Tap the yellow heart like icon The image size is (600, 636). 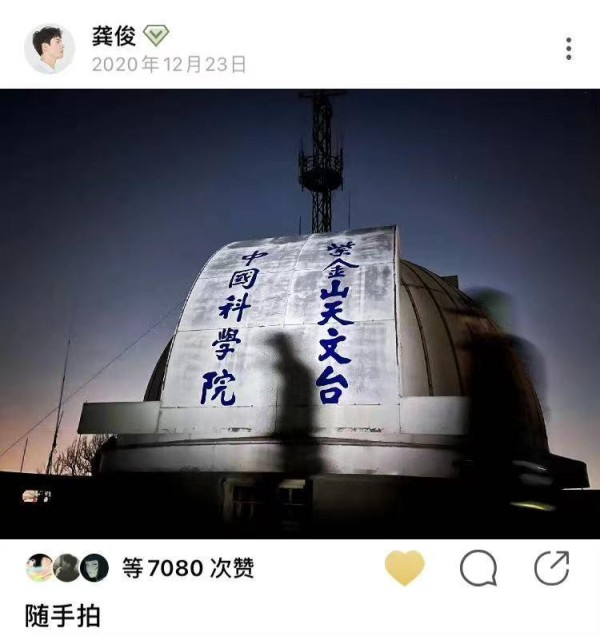coord(404,568)
